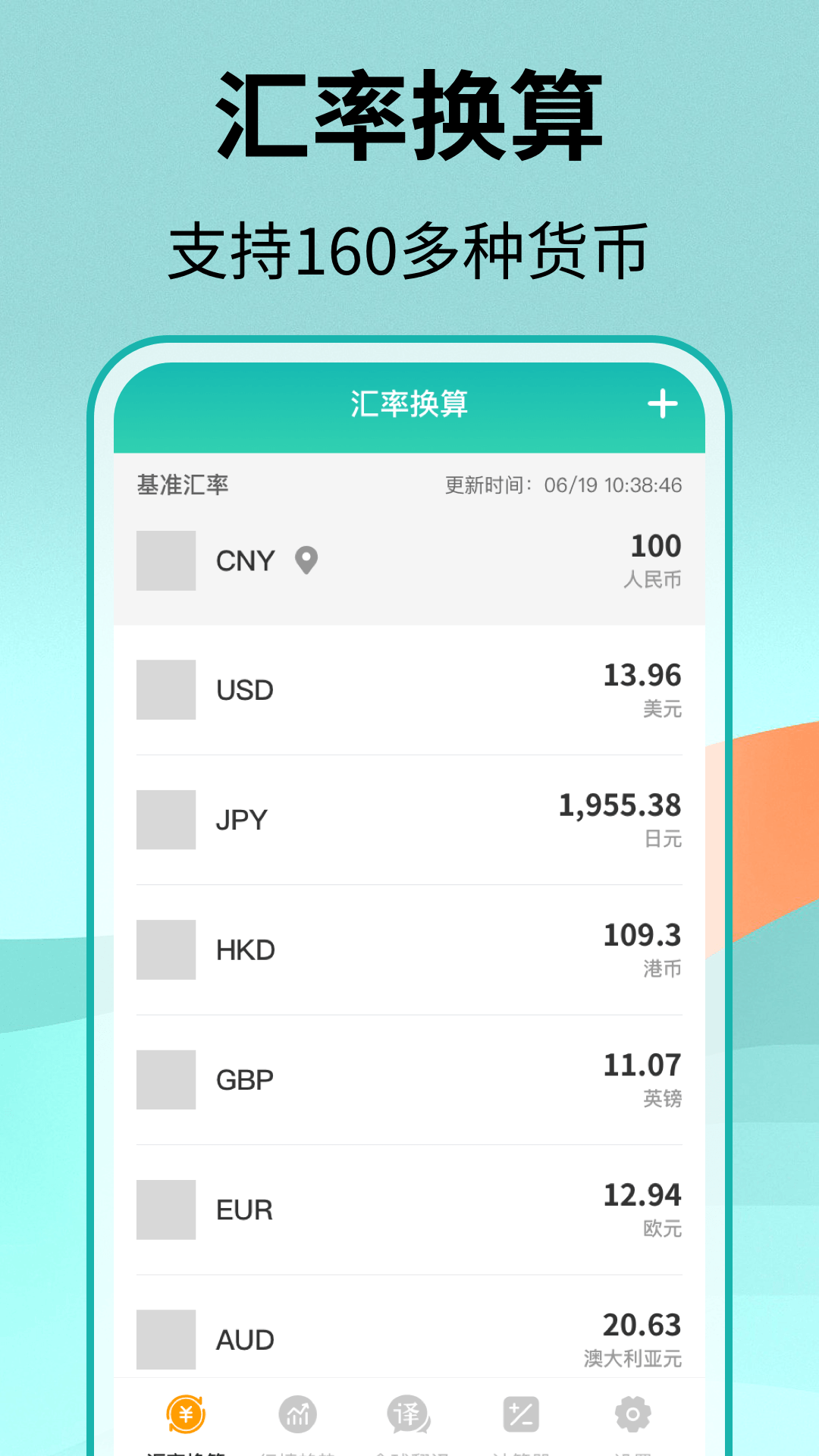Tap the 基准汇率 header label

click(182, 485)
